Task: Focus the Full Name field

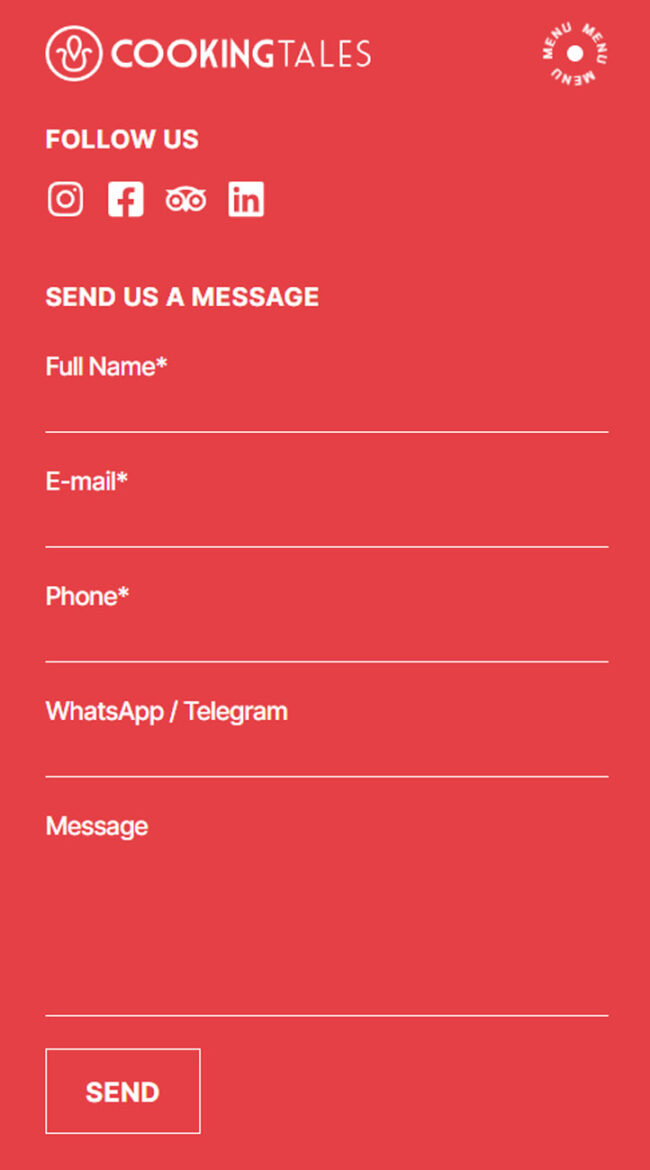Action: [326, 408]
